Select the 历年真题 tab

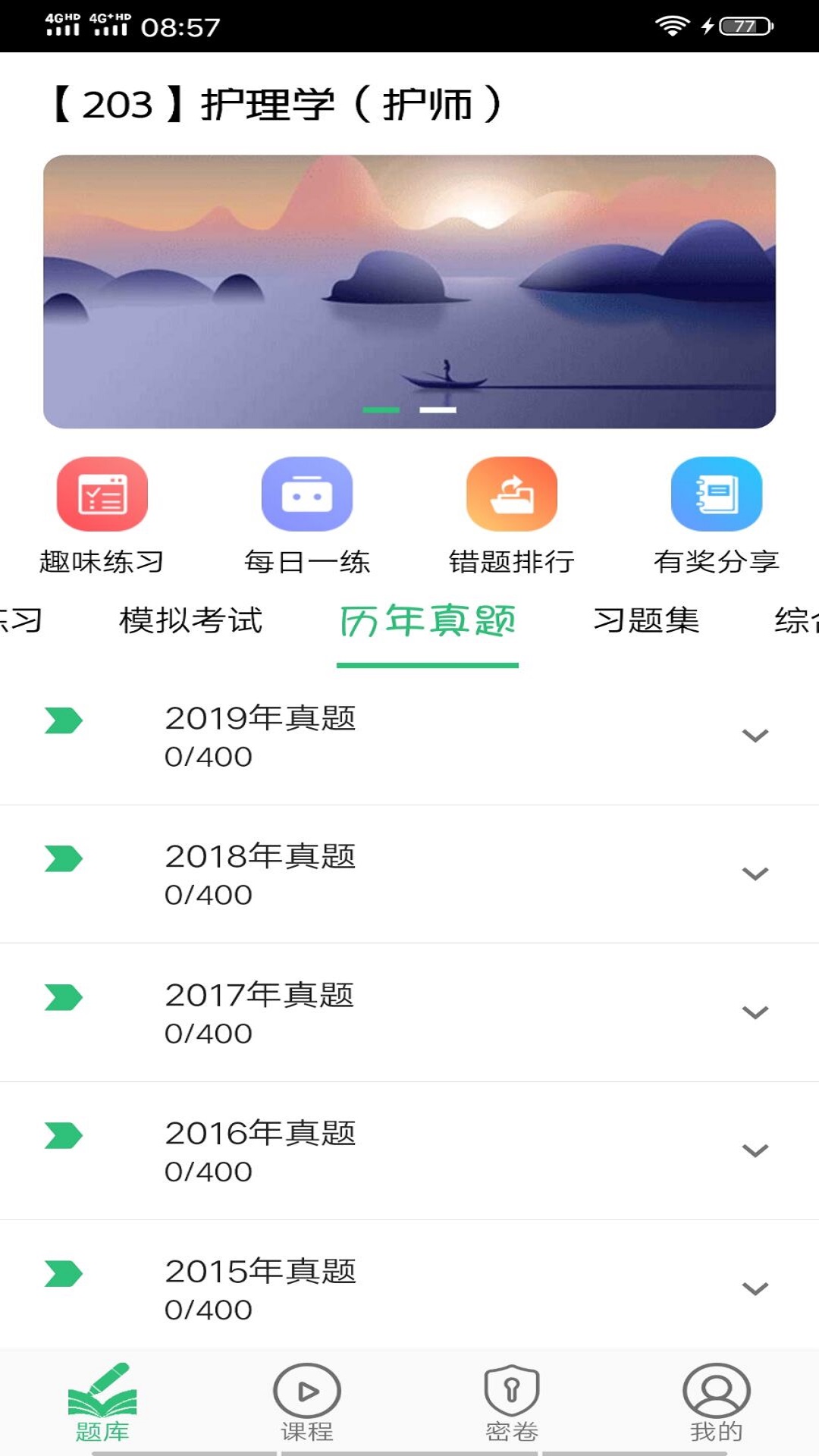[x=430, y=620]
